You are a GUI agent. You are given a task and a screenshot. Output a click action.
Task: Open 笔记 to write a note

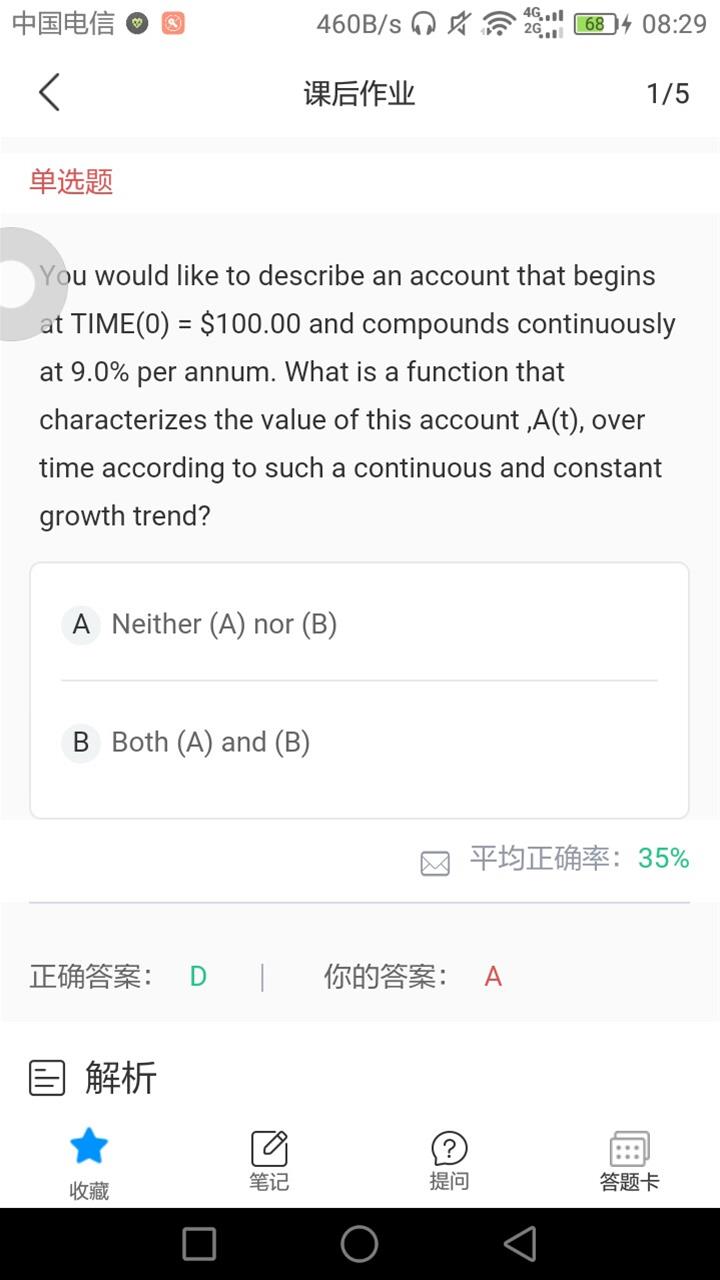tap(269, 1159)
